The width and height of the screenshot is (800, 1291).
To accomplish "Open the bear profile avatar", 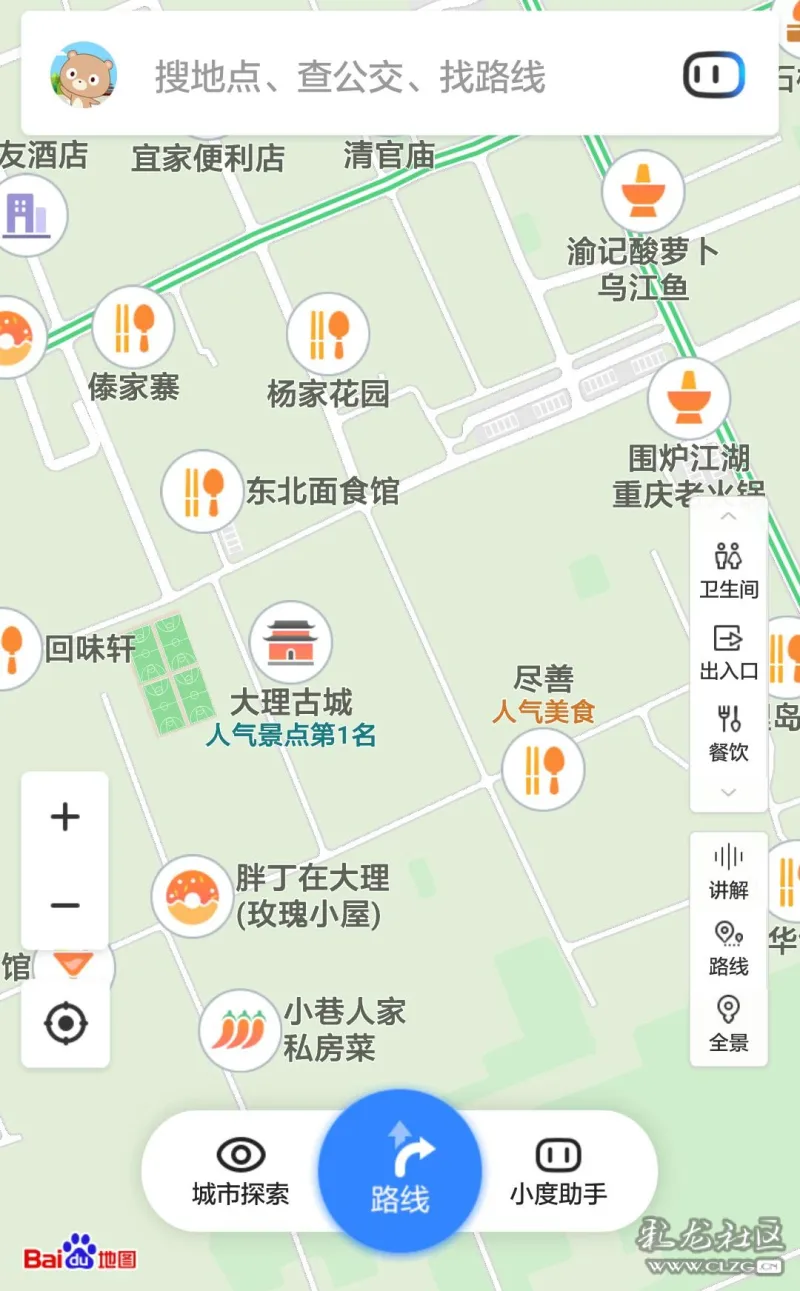I will 84,75.
